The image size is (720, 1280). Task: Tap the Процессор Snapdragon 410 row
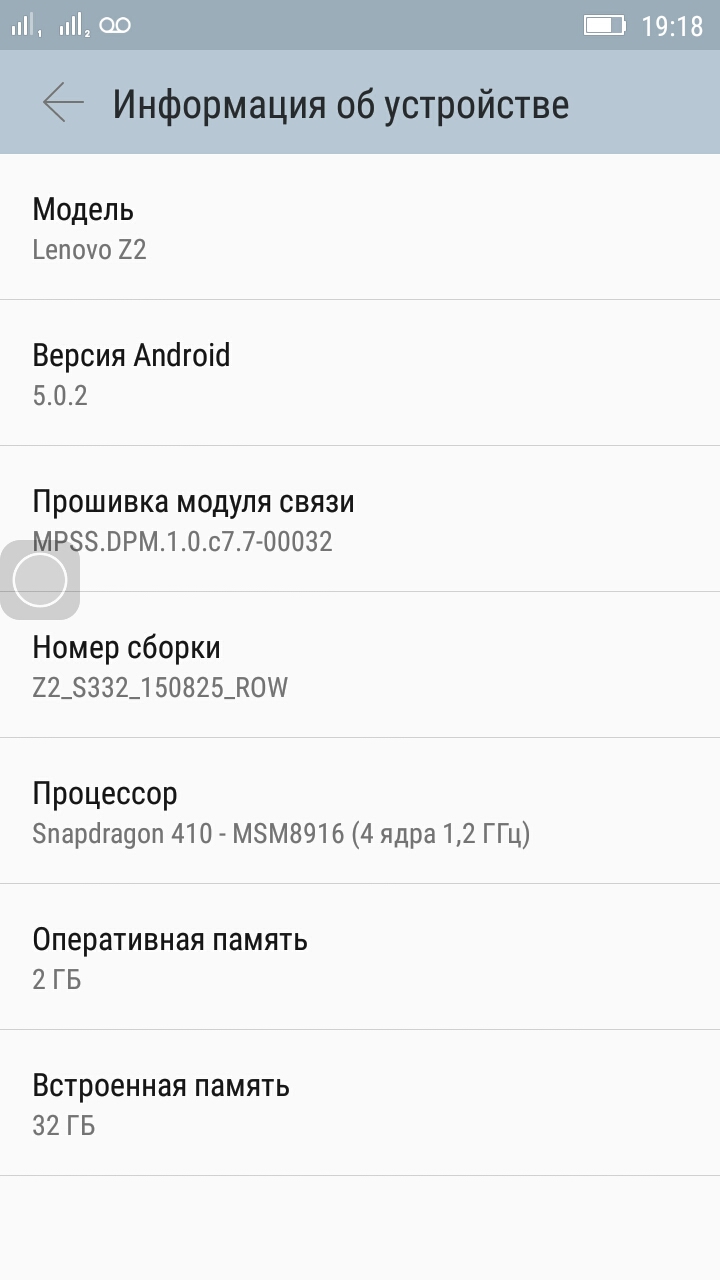pyautogui.click(x=360, y=812)
